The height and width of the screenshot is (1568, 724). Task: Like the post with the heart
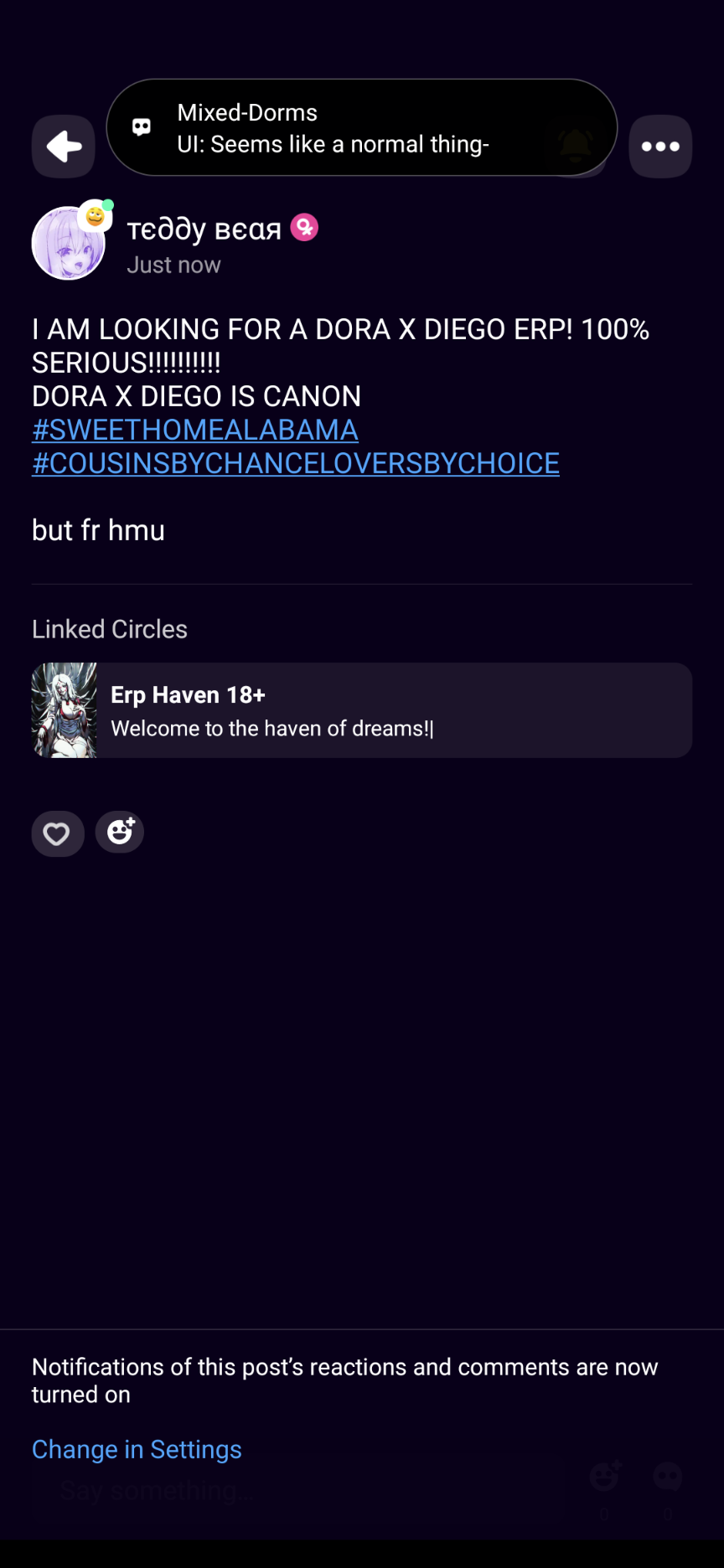click(x=57, y=833)
